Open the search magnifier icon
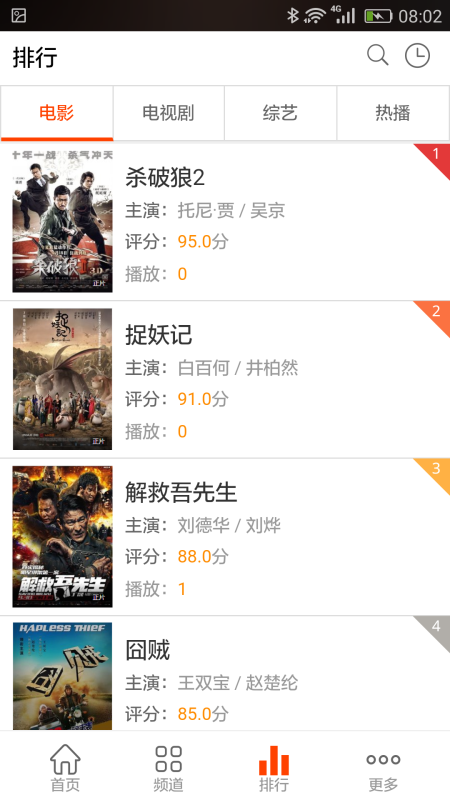 [378, 56]
